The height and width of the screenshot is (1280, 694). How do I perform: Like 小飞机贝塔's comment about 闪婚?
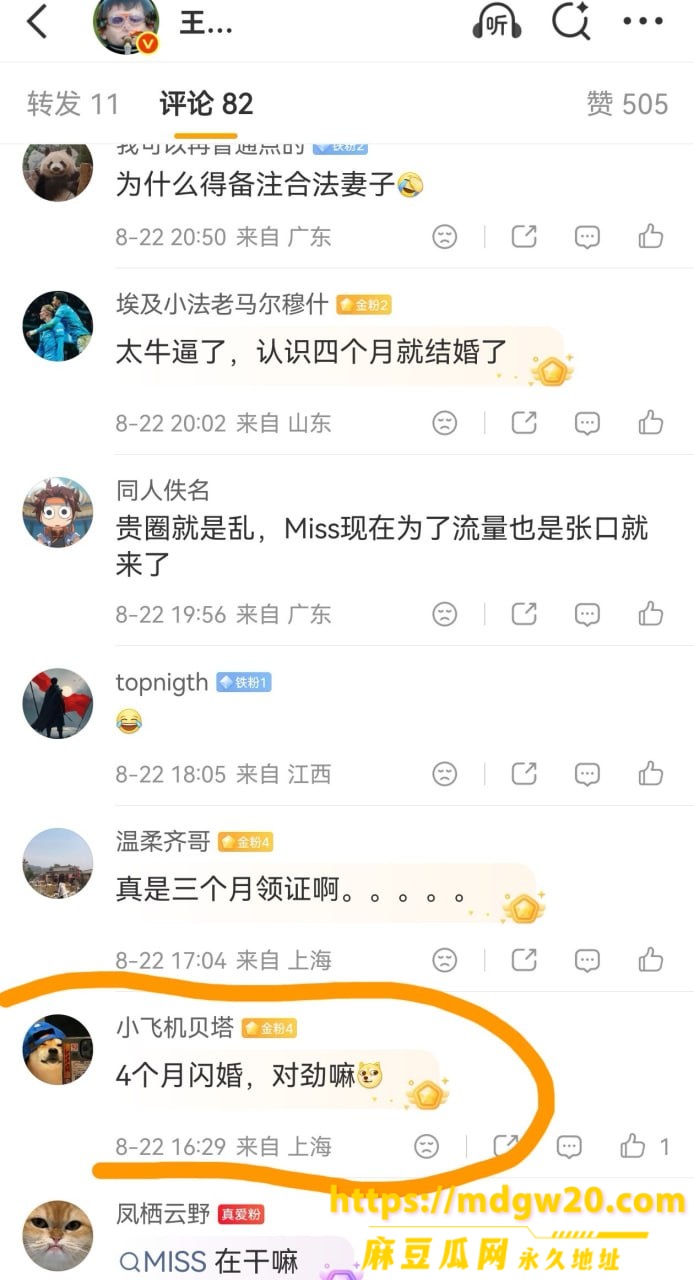[x=644, y=1146]
